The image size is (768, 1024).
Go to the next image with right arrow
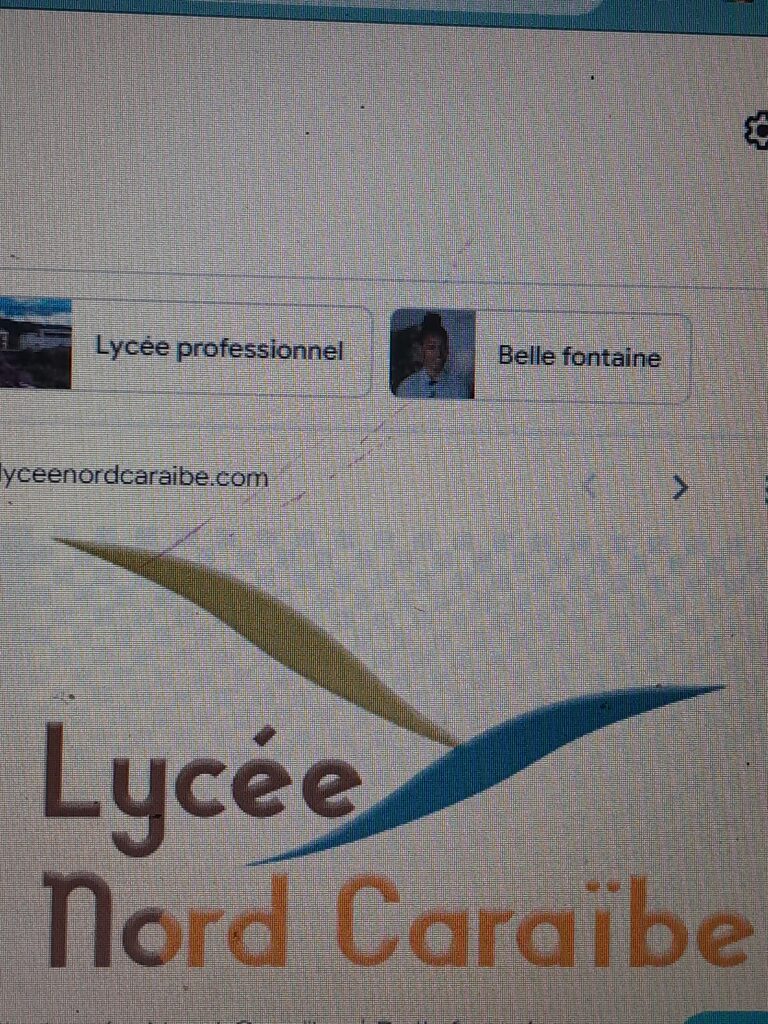click(x=680, y=487)
